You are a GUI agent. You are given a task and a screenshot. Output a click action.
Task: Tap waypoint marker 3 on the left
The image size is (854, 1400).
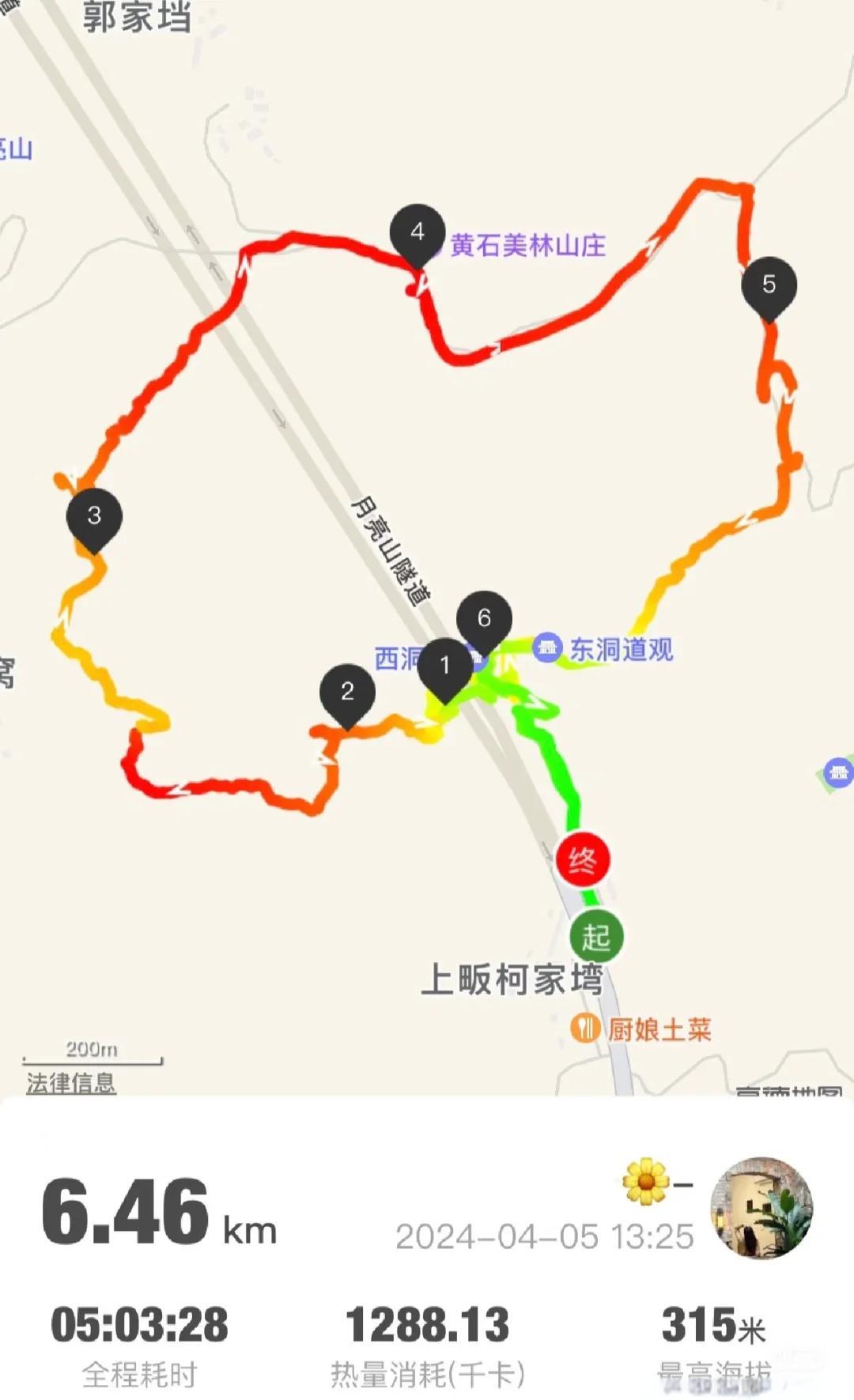click(94, 516)
